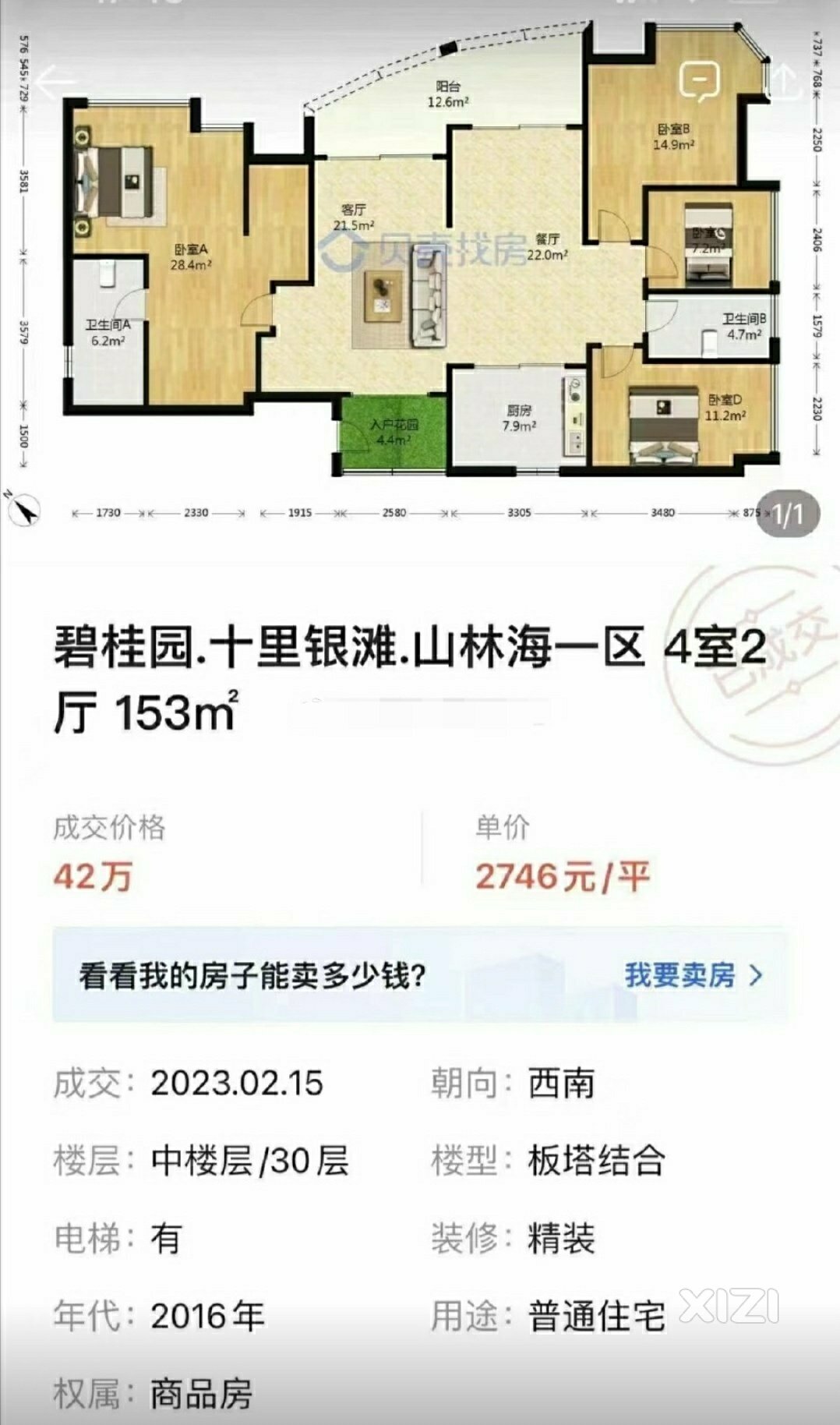
Task: Open the messages chat bubble icon
Action: [x=699, y=81]
